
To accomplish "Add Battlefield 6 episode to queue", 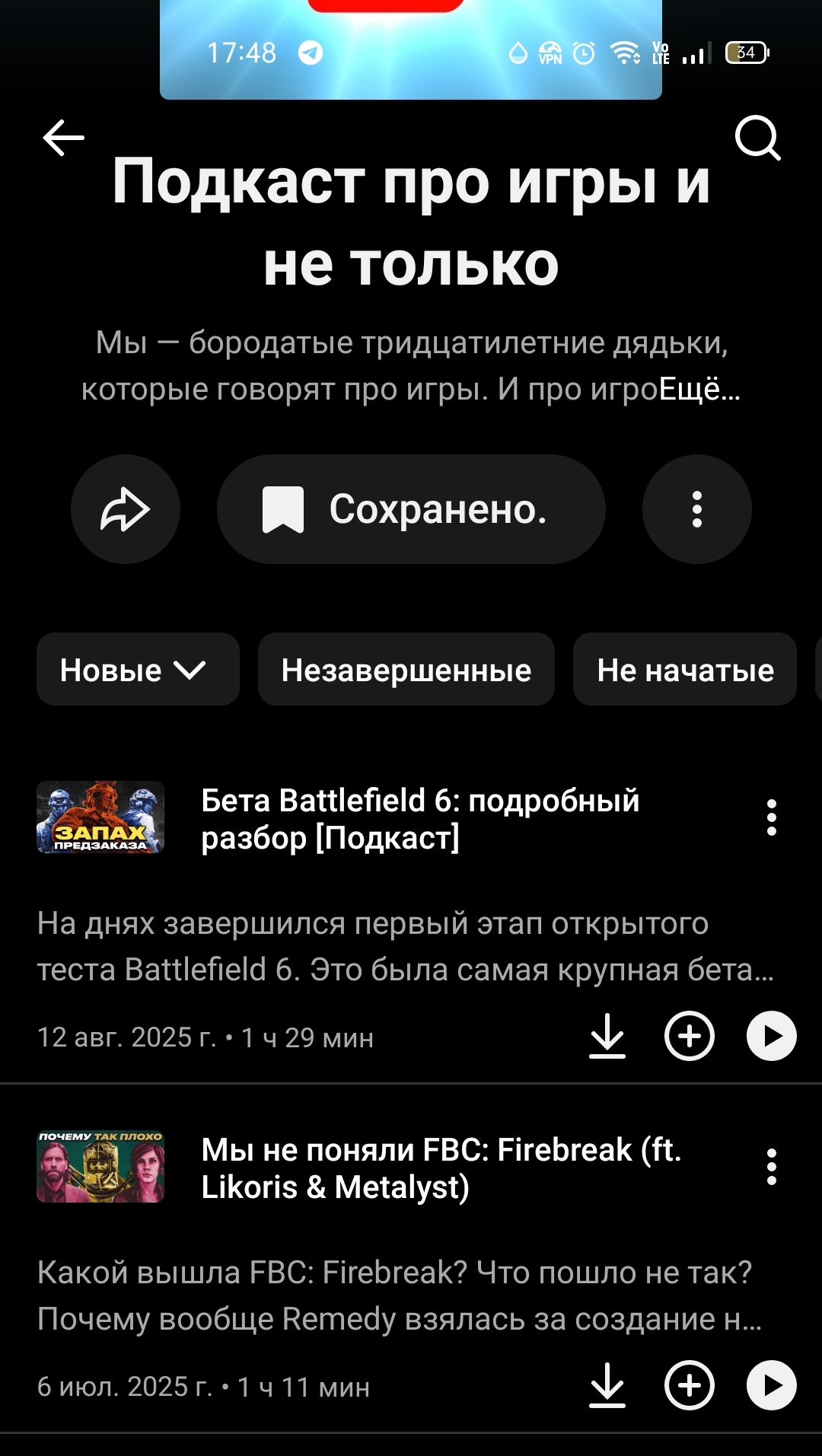I will (x=690, y=1036).
